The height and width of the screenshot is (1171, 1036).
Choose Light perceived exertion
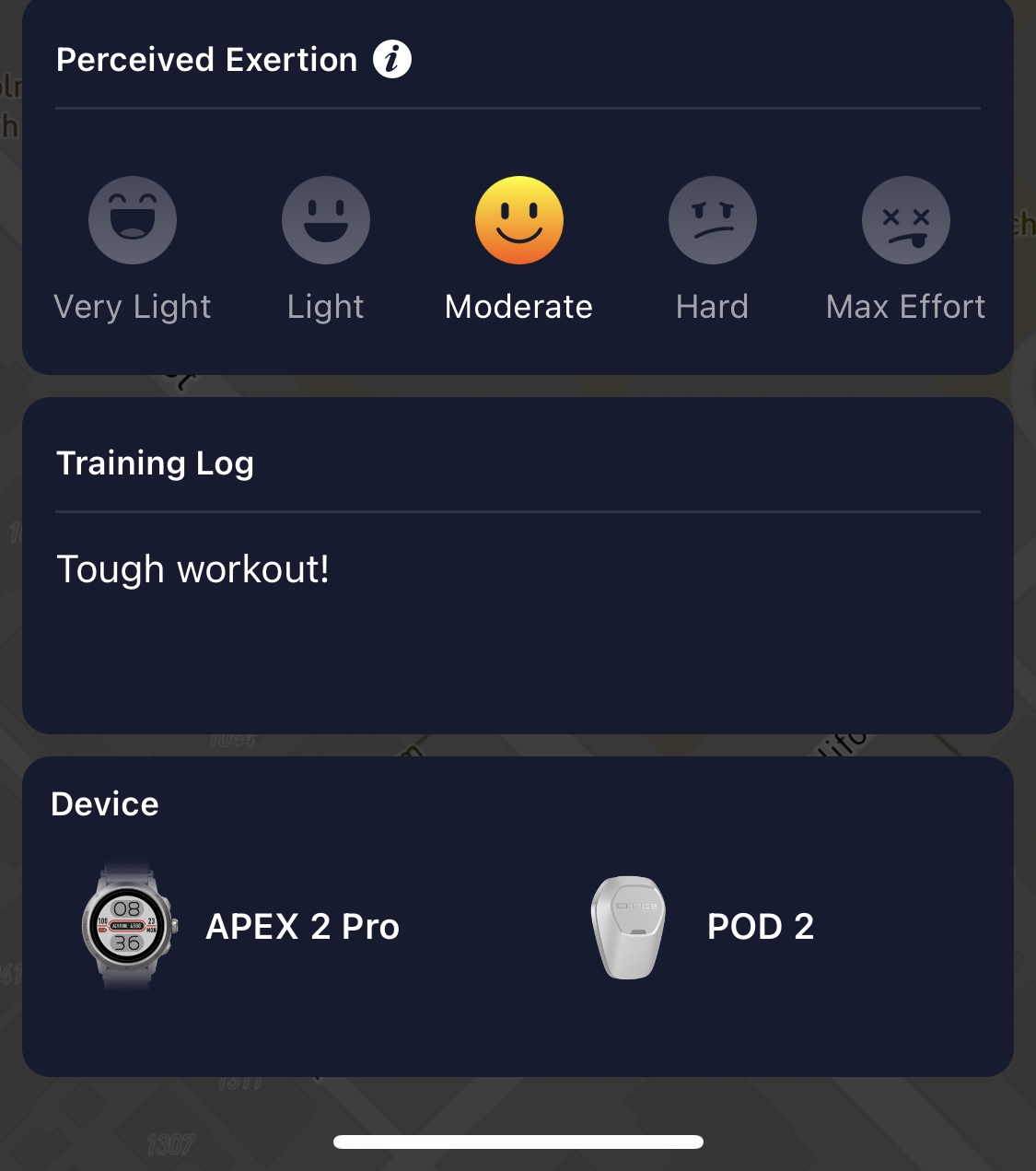click(x=326, y=220)
